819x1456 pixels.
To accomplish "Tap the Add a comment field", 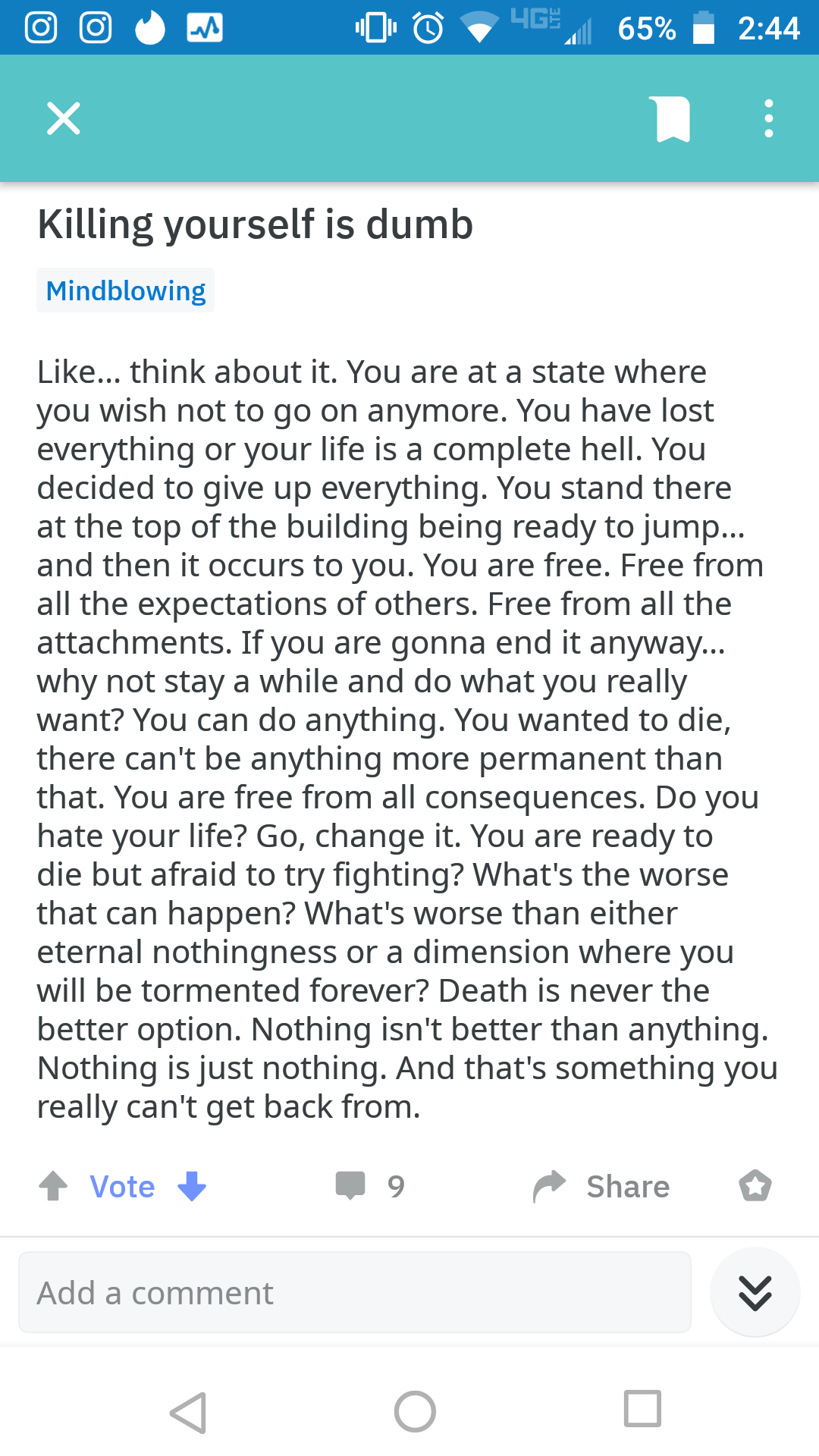I will 355,1292.
